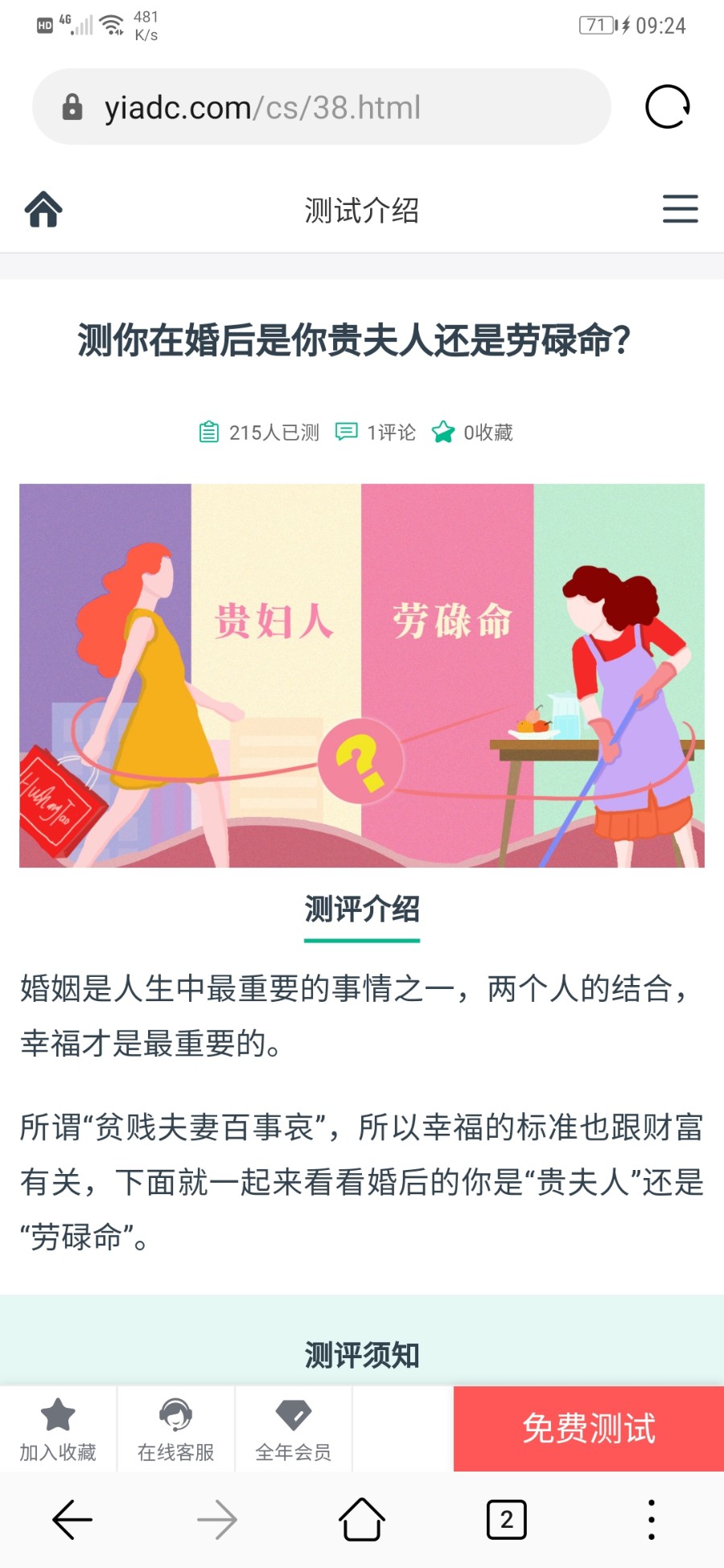The image size is (724, 1568).
Task: Open the browser tab switcher
Action: (x=507, y=1520)
